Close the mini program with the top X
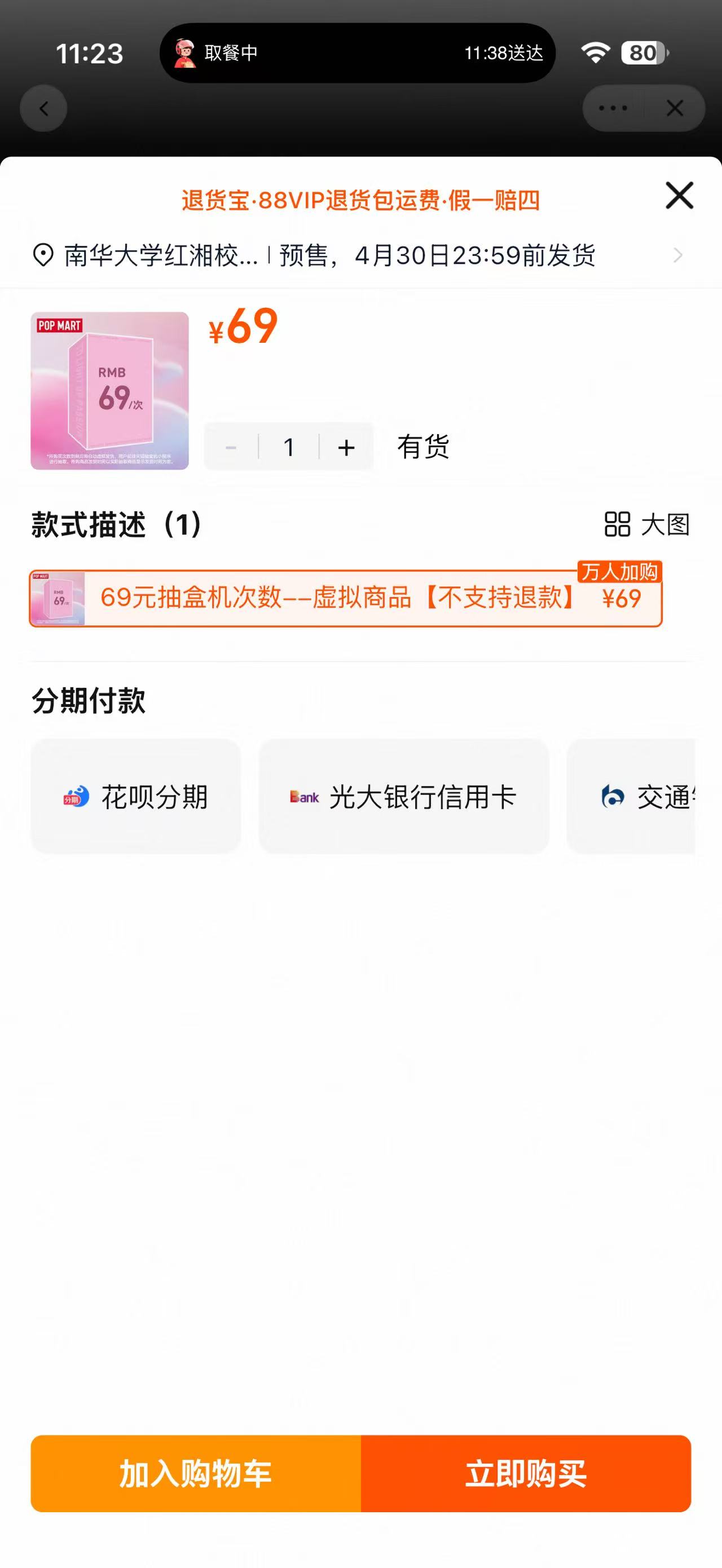 pyautogui.click(x=675, y=109)
